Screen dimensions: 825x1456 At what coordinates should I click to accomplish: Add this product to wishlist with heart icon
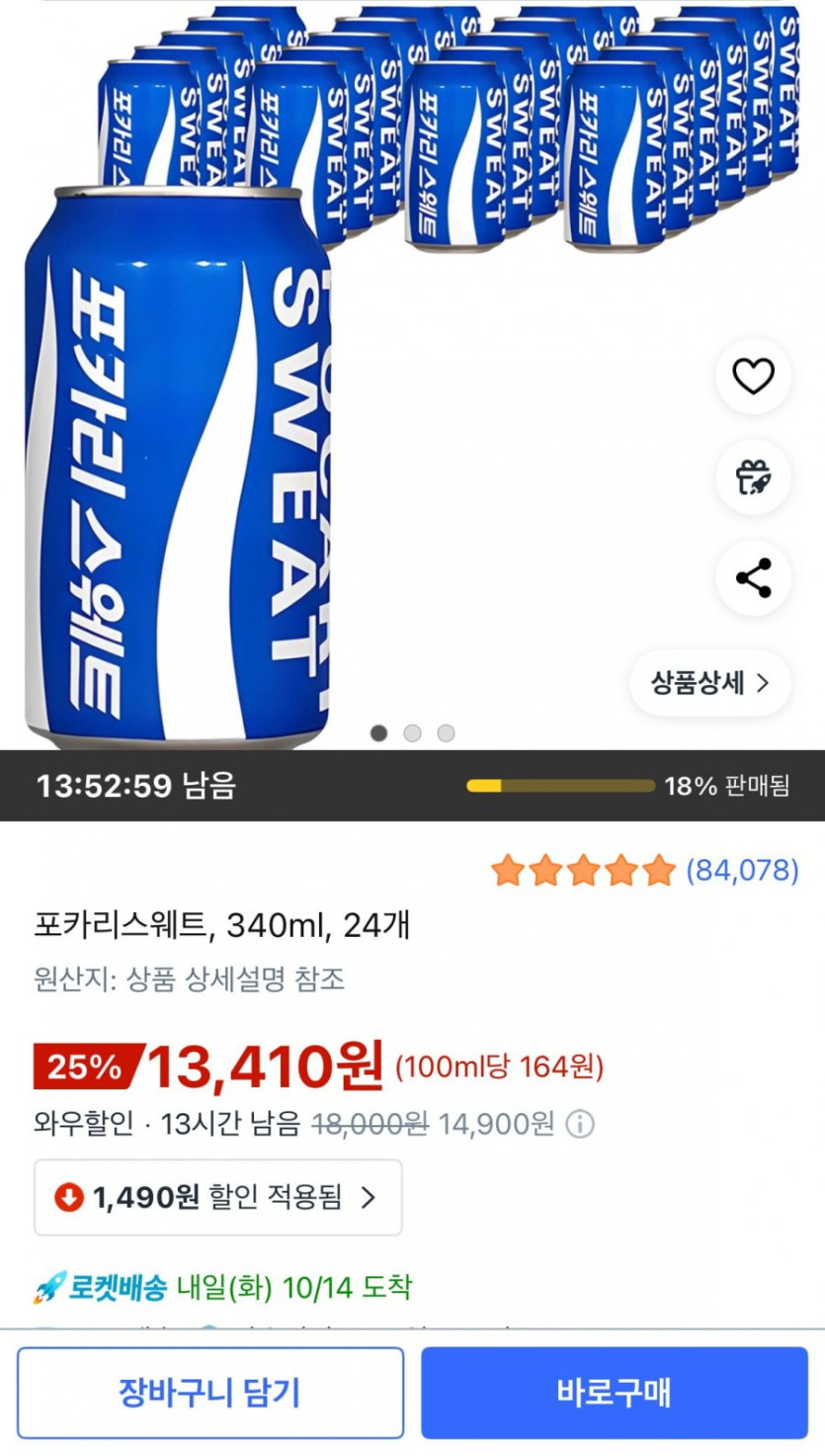tap(753, 377)
